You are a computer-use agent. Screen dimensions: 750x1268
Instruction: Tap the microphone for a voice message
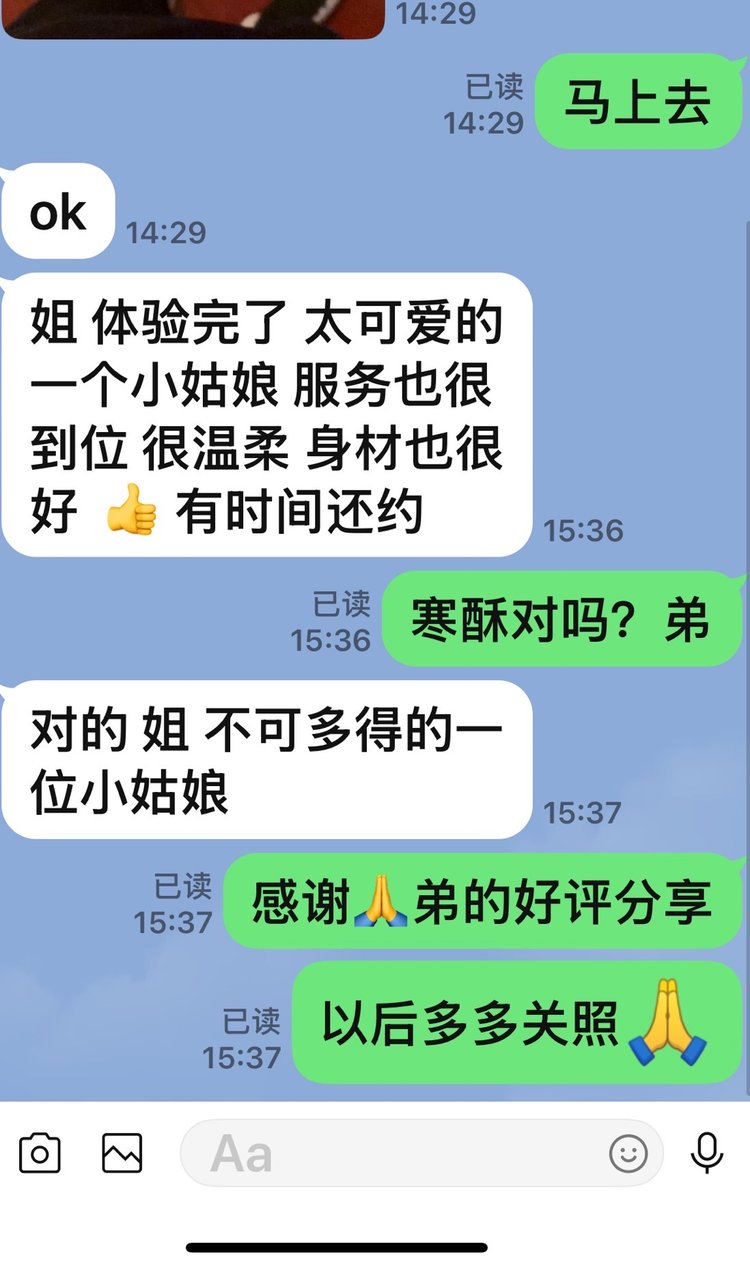tap(707, 1153)
